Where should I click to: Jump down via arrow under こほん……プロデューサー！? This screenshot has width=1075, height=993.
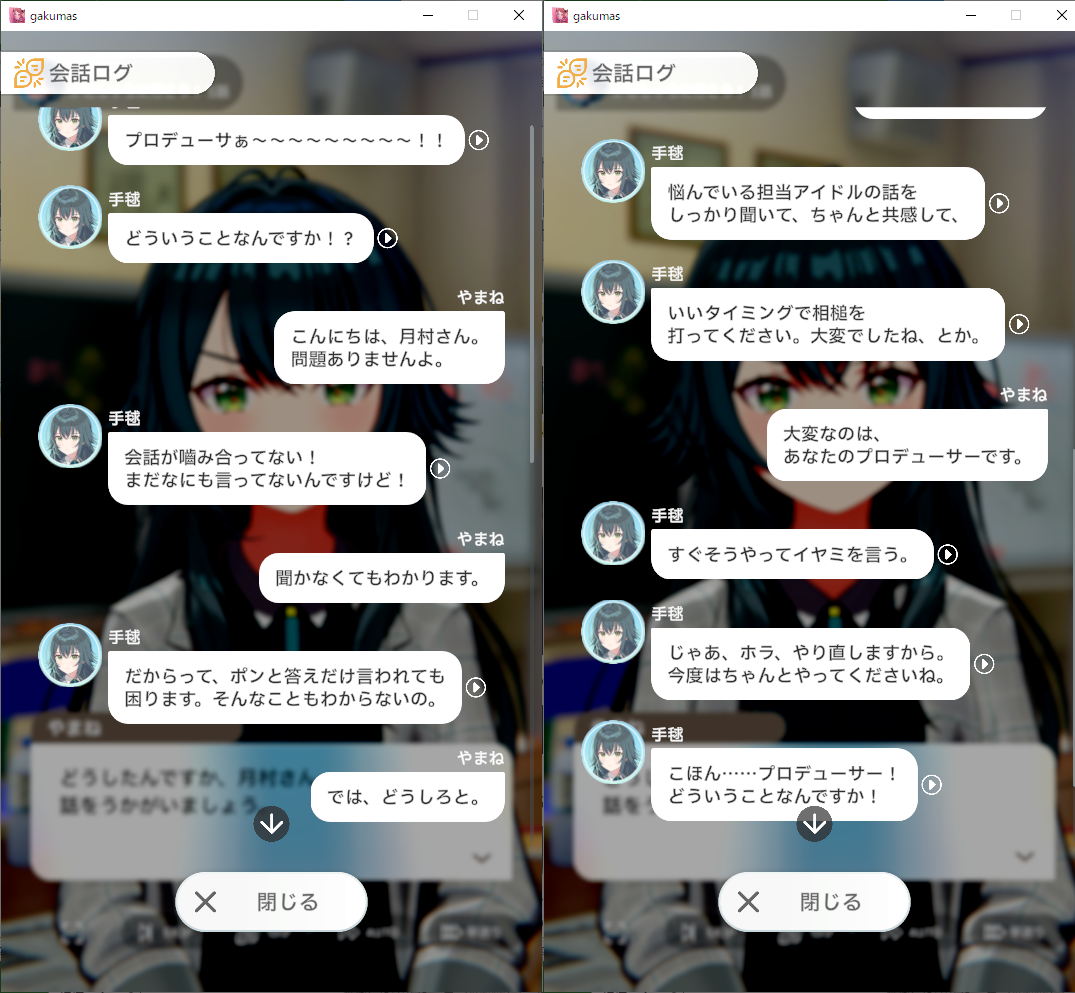point(815,824)
